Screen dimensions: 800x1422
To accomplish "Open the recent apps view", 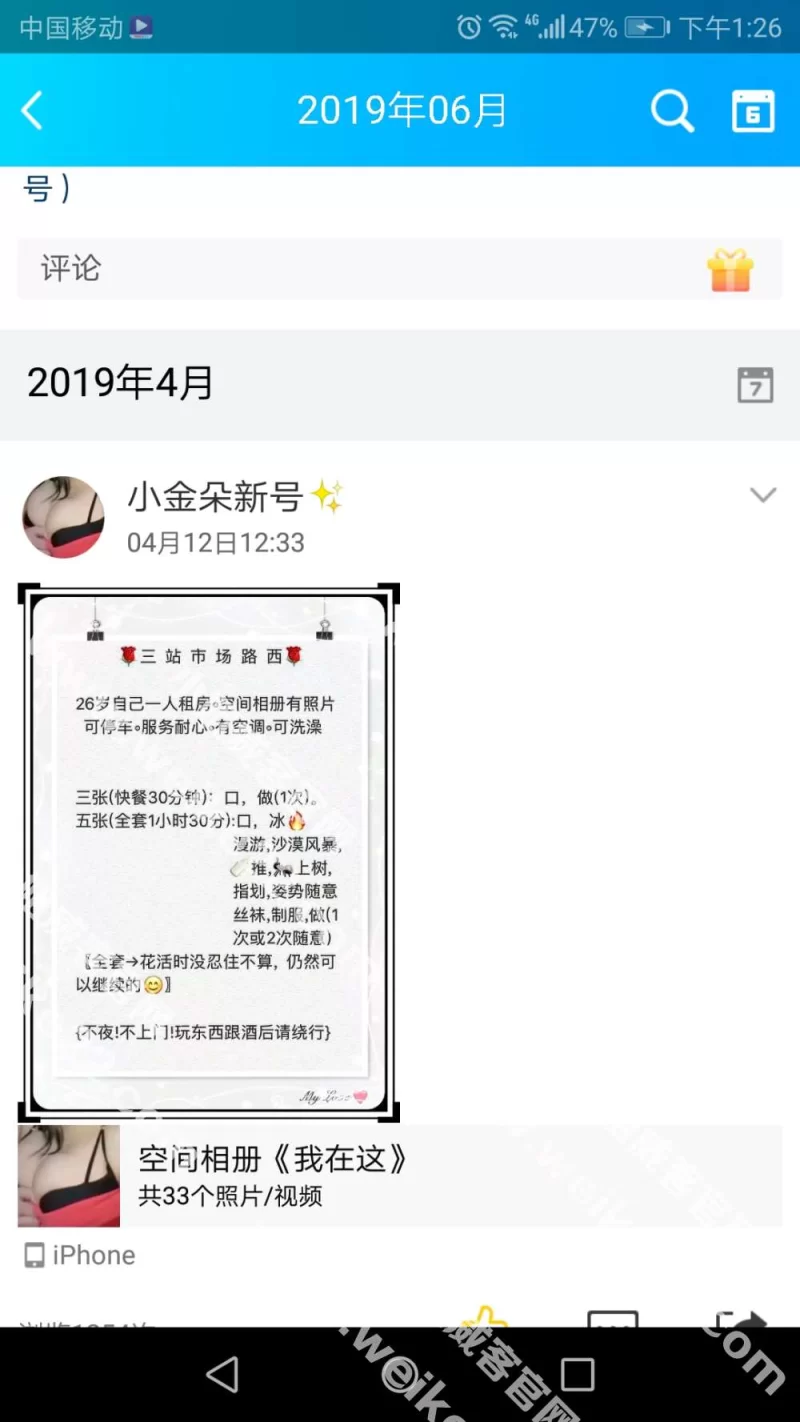I will point(577,1375).
